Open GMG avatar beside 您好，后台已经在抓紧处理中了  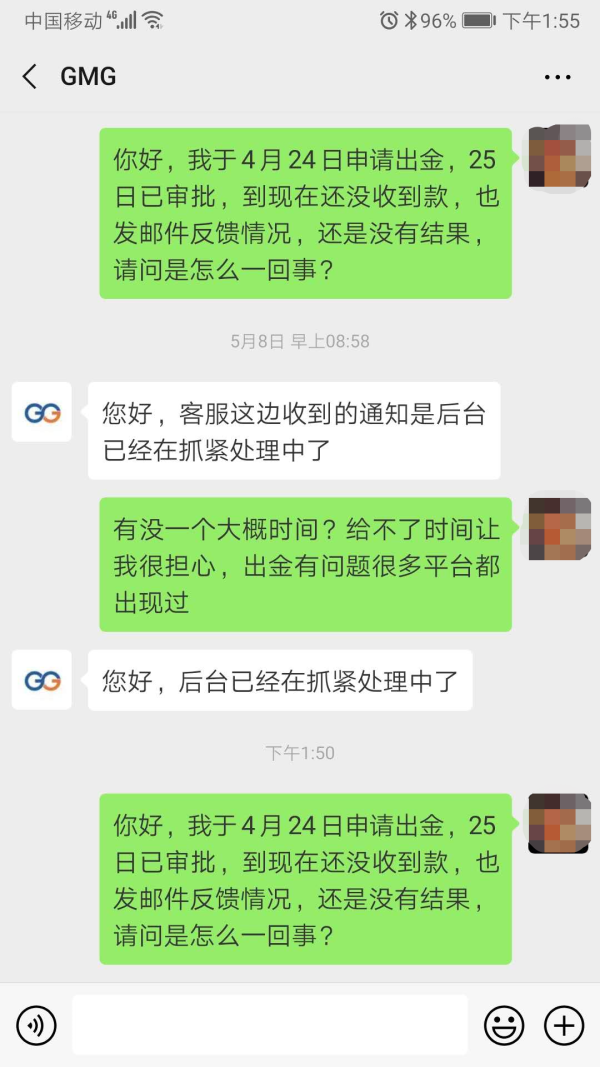pyautogui.click(x=42, y=680)
